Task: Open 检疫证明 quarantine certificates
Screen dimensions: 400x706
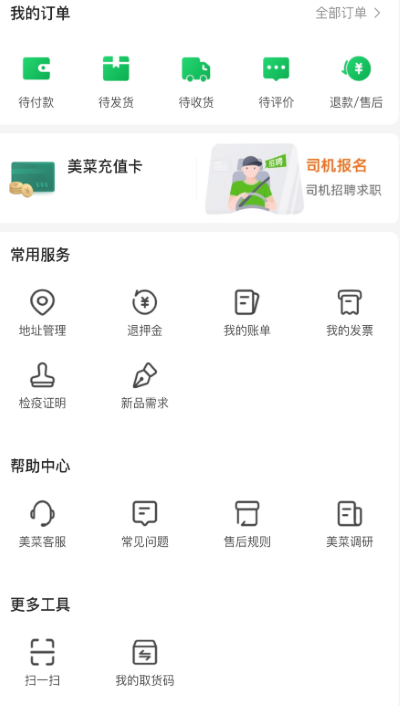Action: [42, 385]
